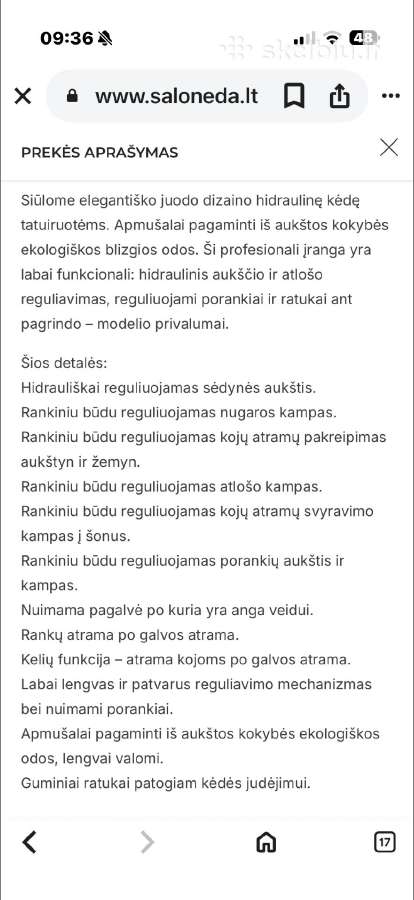Close the Prekės aprašymas panel
Image resolution: width=414 pixels, height=900 pixels.
[x=389, y=148]
